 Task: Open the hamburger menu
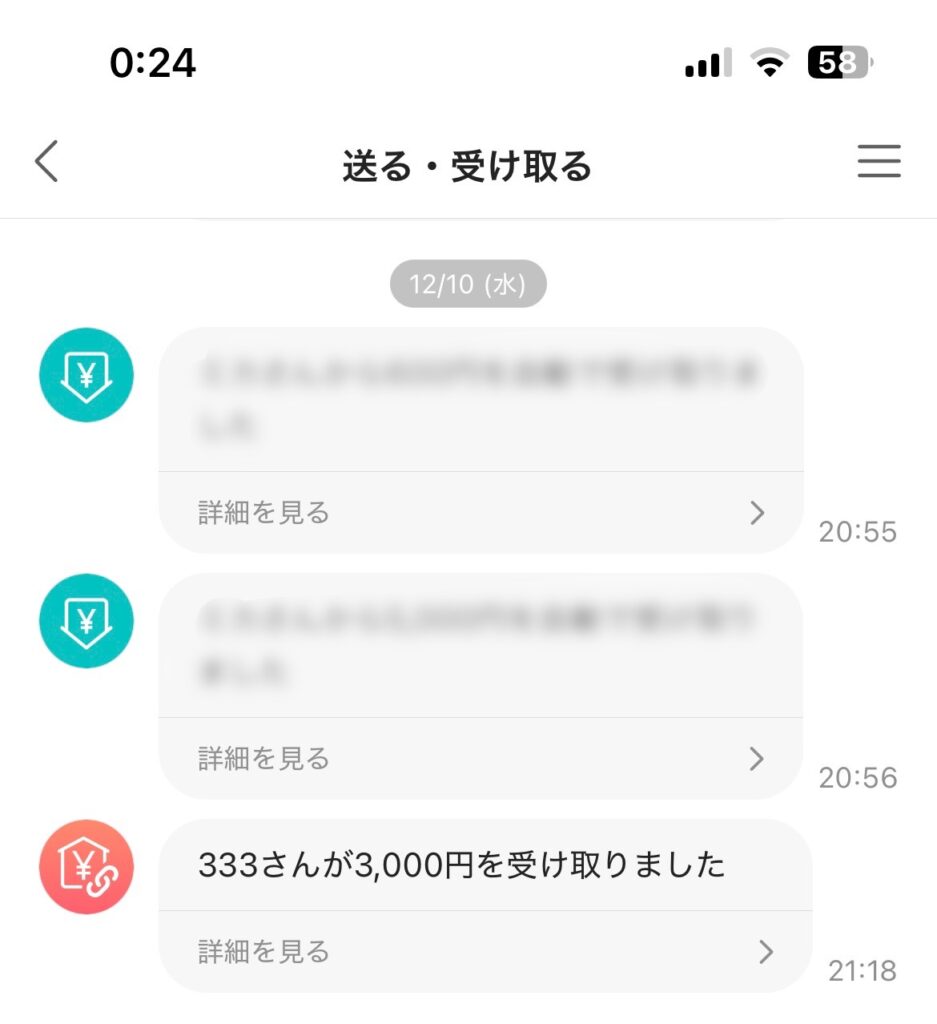coord(879,161)
